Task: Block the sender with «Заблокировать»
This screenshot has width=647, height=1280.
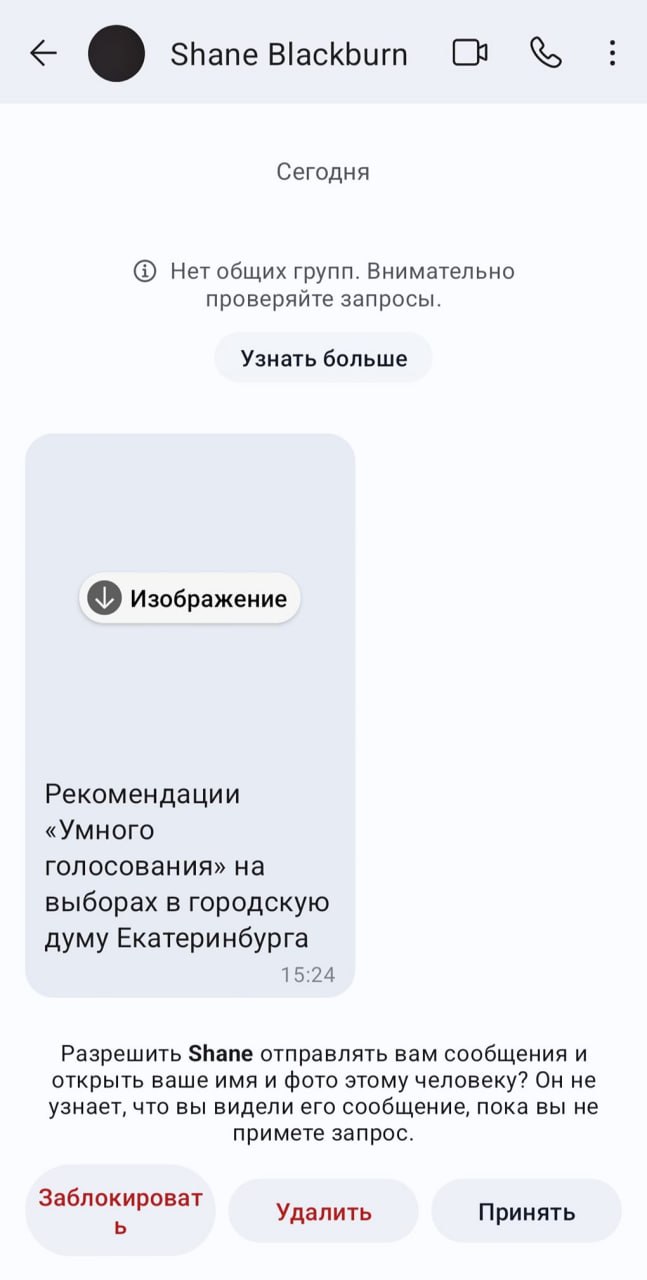Action: point(120,1211)
